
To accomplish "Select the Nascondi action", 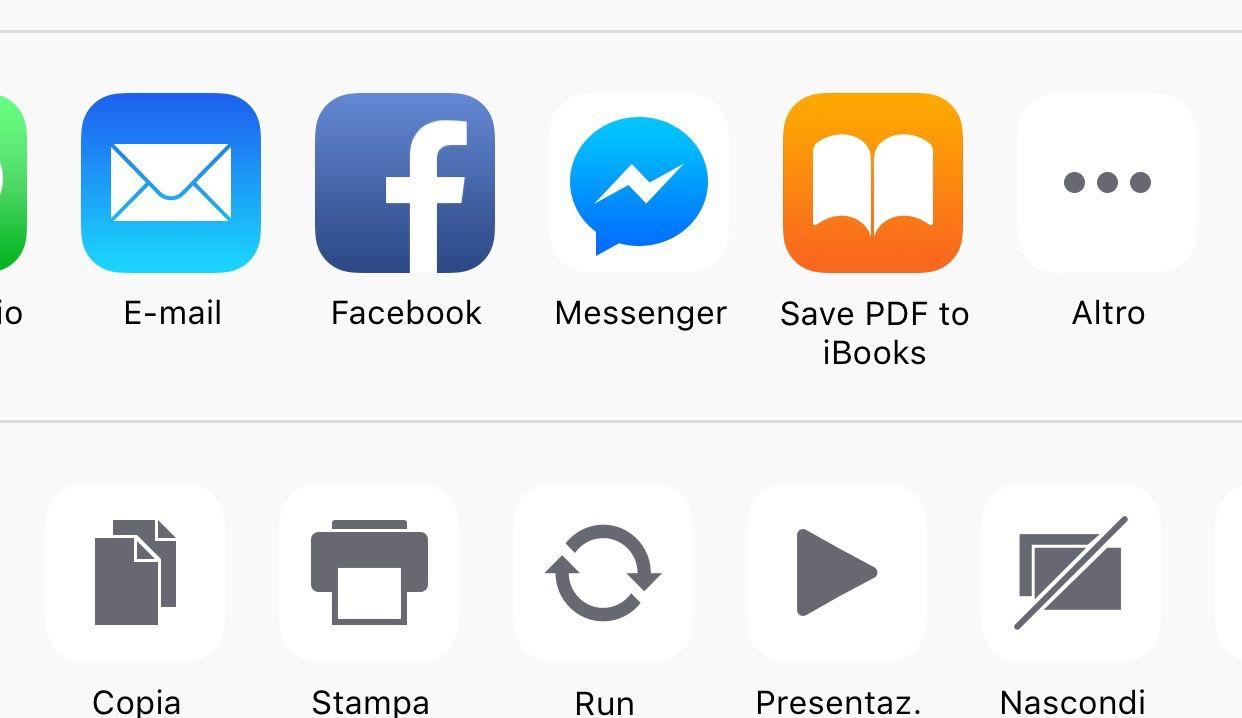I will (x=1071, y=573).
